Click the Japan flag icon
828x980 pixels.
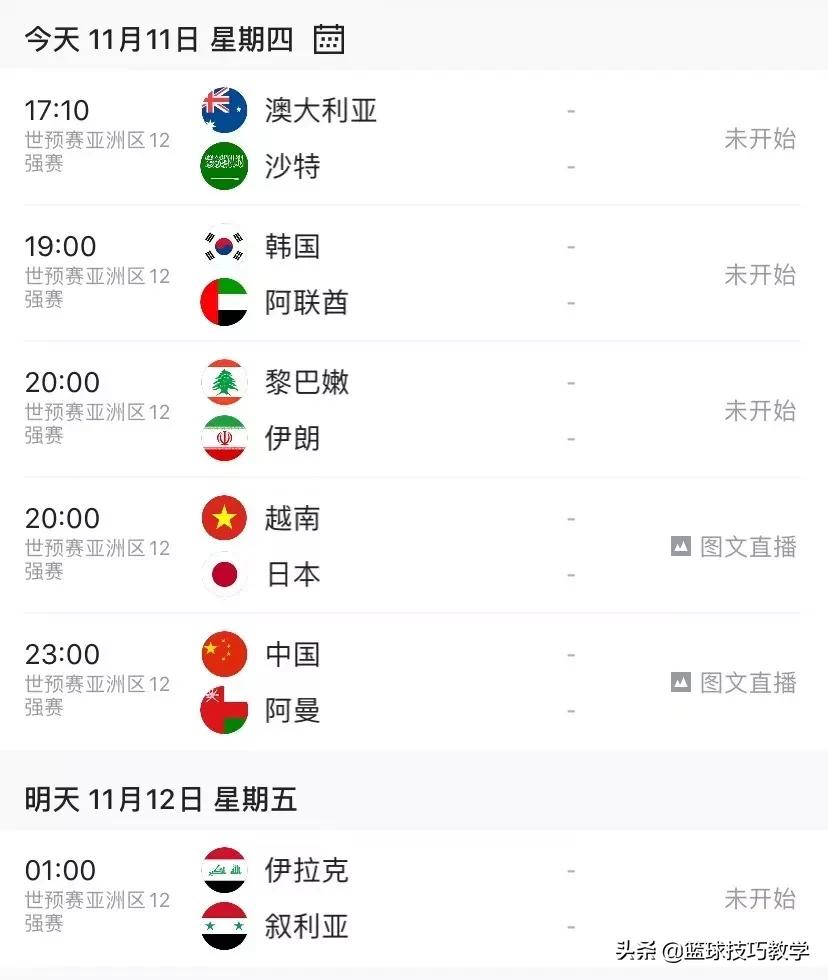click(x=224, y=574)
